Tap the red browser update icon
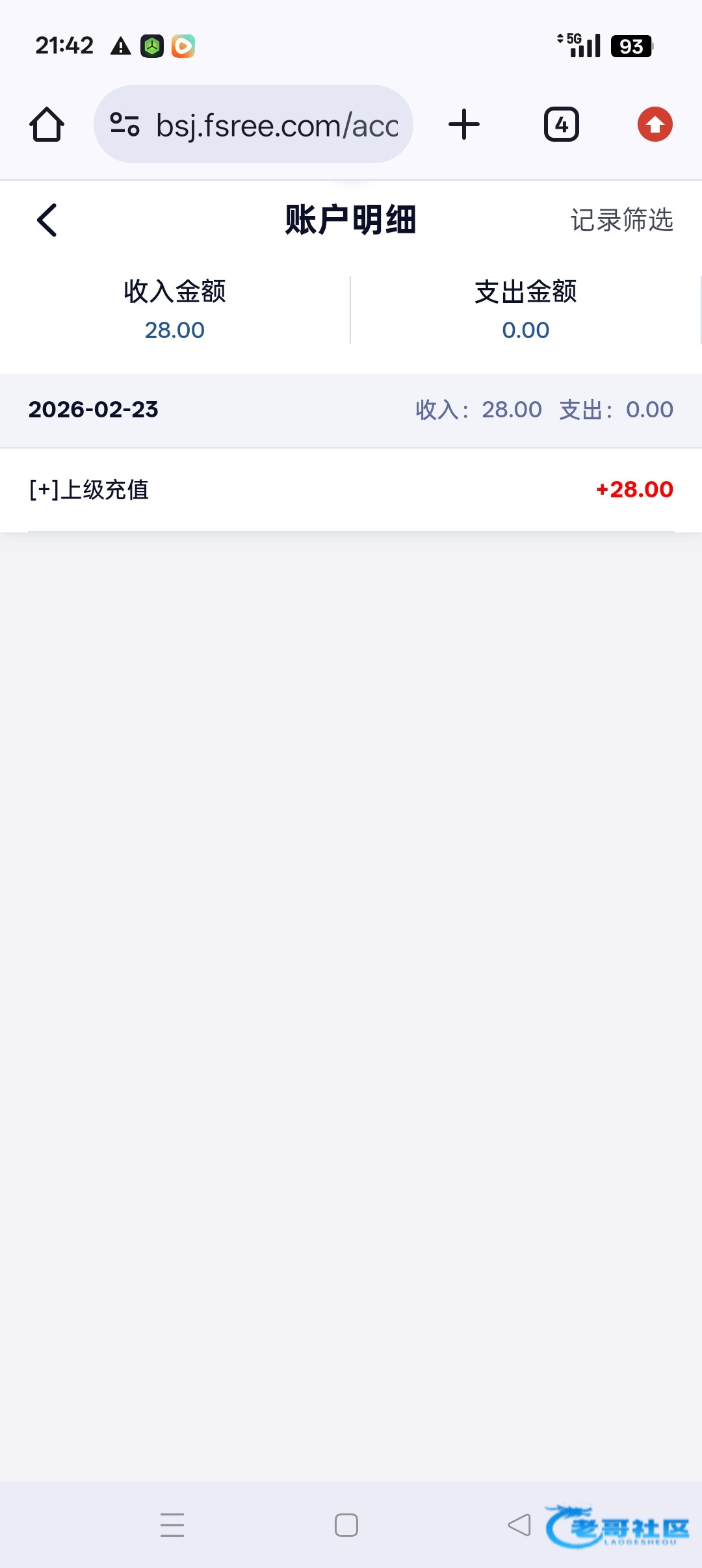The width and height of the screenshot is (702, 1568). click(x=655, y=124)
